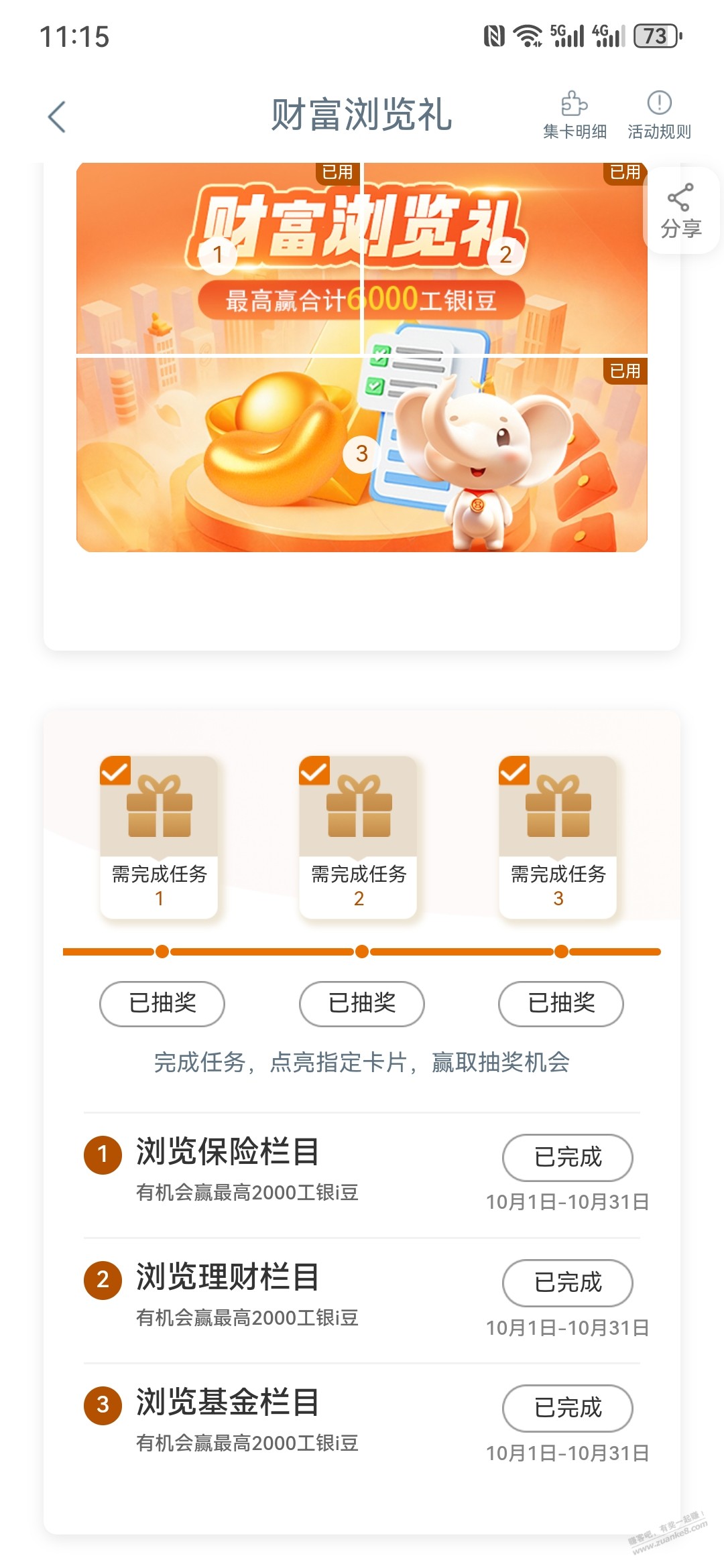Screen dimensions: 724x1568
Task: Open gift box for 需完成任务 1
Action: [160, 807]
